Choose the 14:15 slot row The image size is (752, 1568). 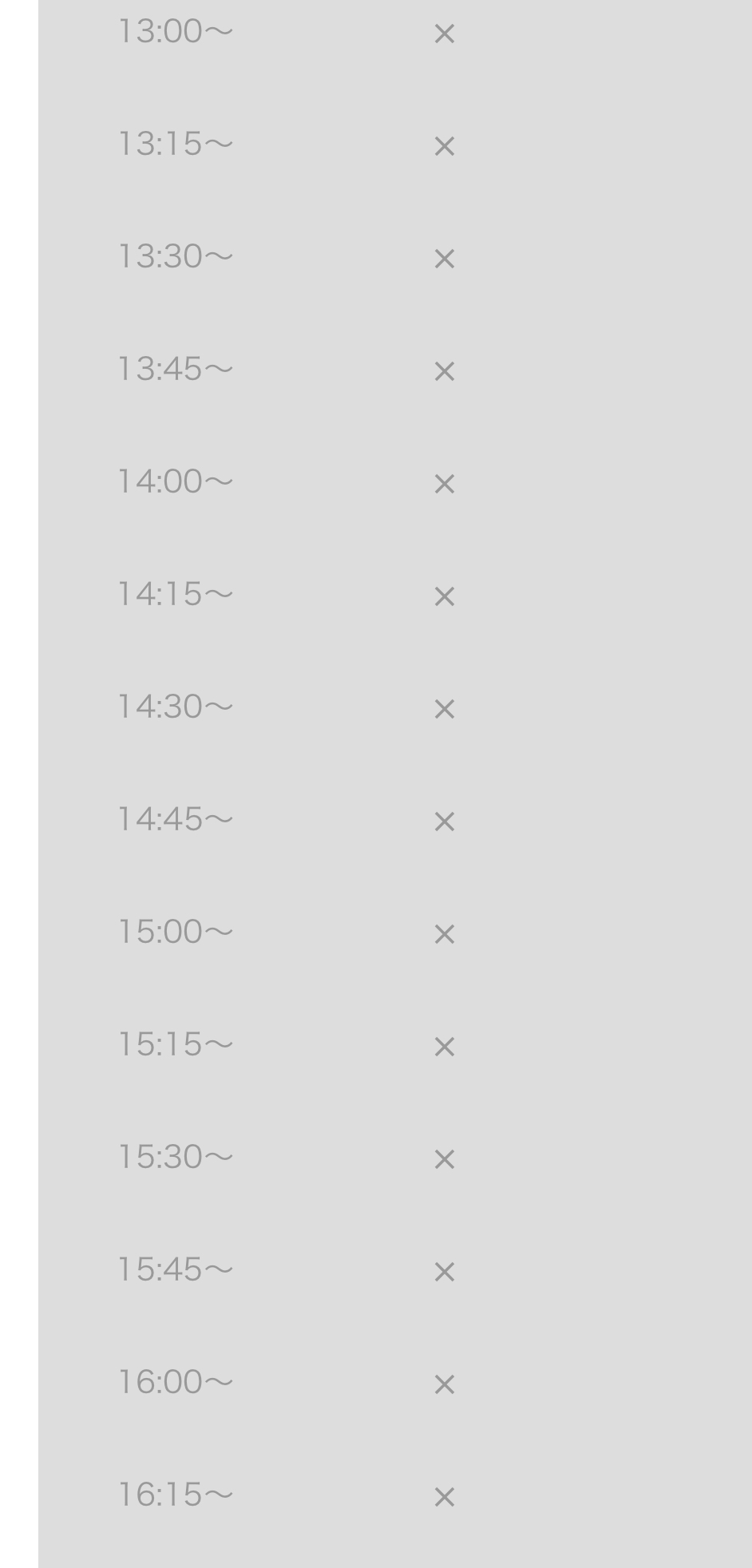click(395, 595)
